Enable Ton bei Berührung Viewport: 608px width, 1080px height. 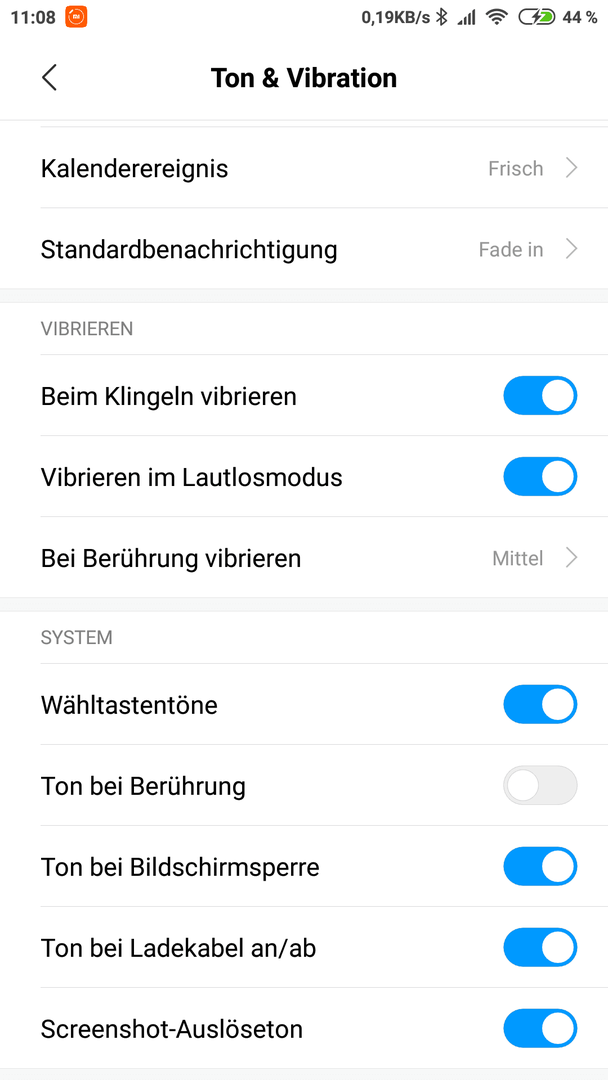coord(540,785)
